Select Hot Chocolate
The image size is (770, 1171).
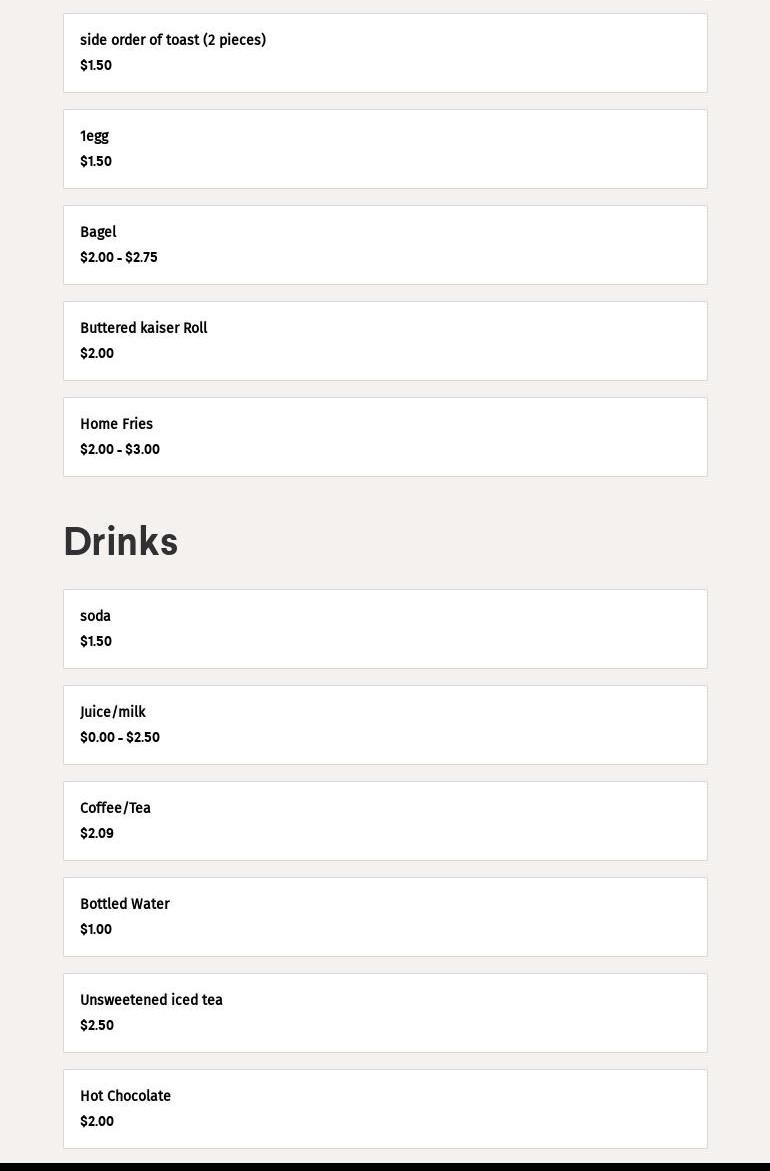coord(385,1109)
